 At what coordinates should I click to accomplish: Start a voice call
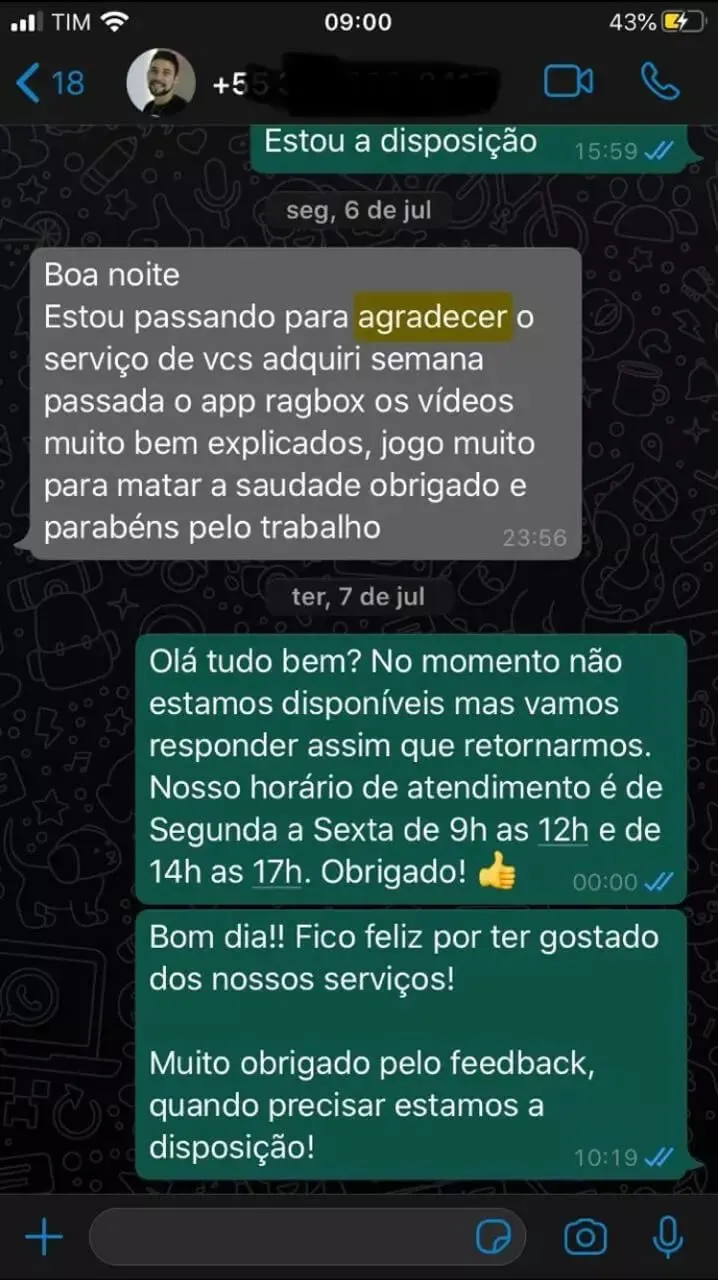click(659, 82)
